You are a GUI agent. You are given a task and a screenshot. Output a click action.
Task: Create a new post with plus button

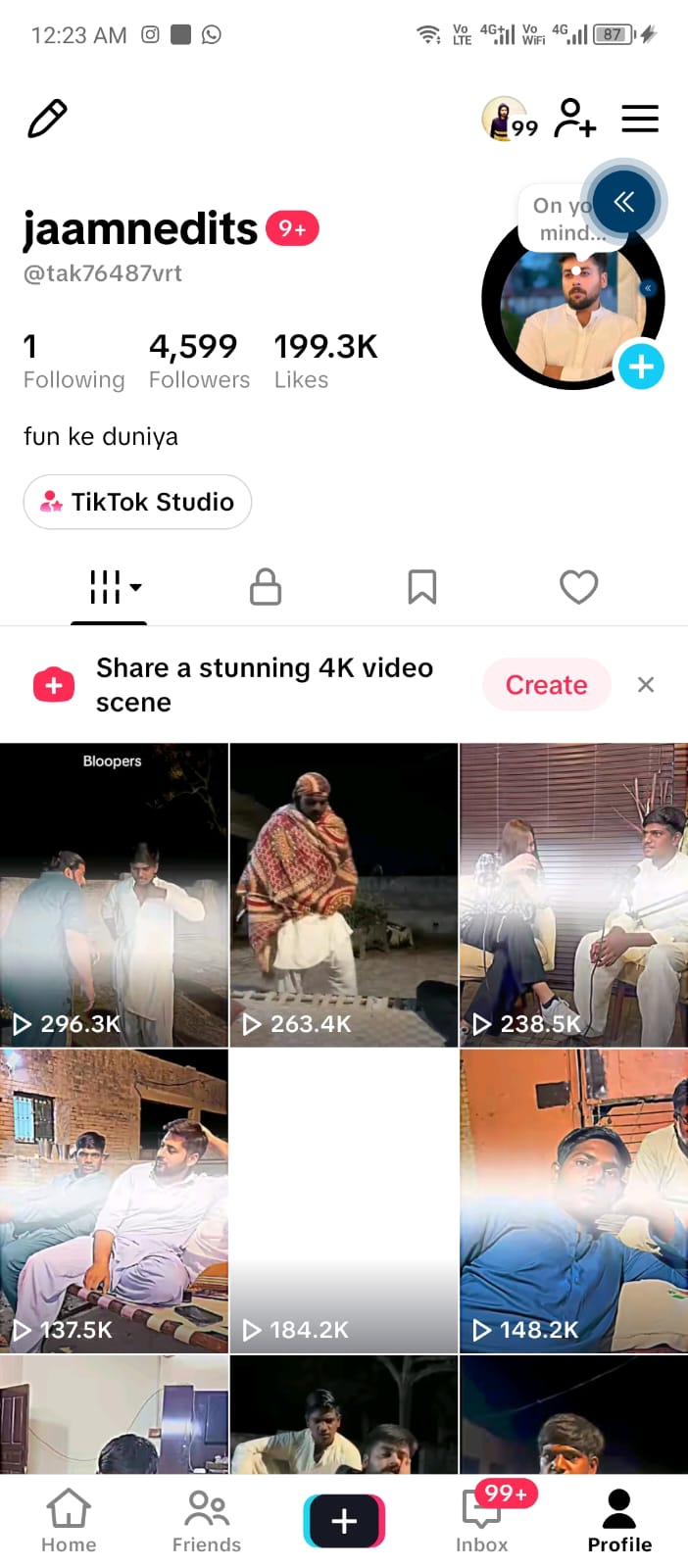(344, 1521)
